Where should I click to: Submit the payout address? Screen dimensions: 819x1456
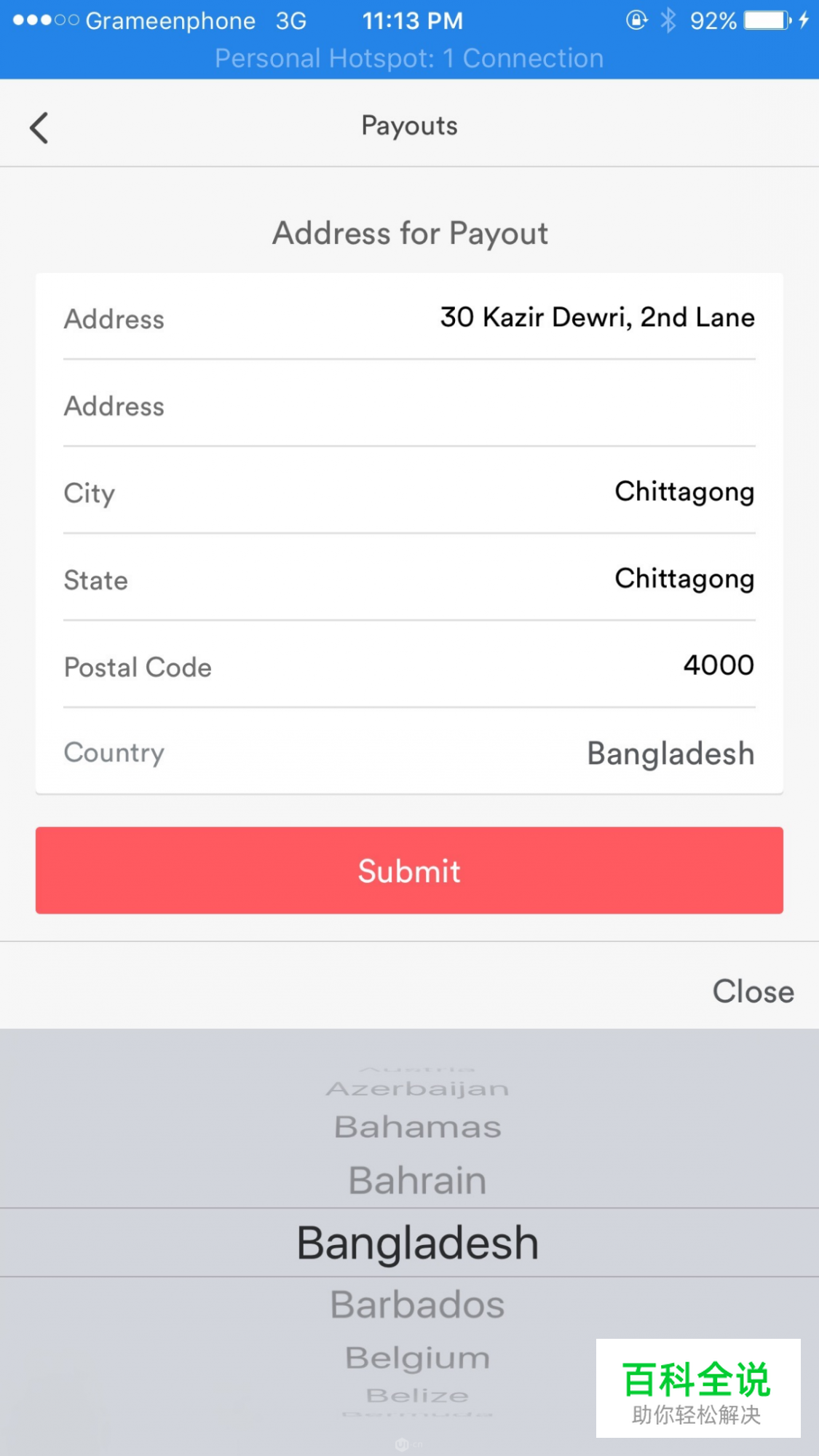[x=409, y=870]
